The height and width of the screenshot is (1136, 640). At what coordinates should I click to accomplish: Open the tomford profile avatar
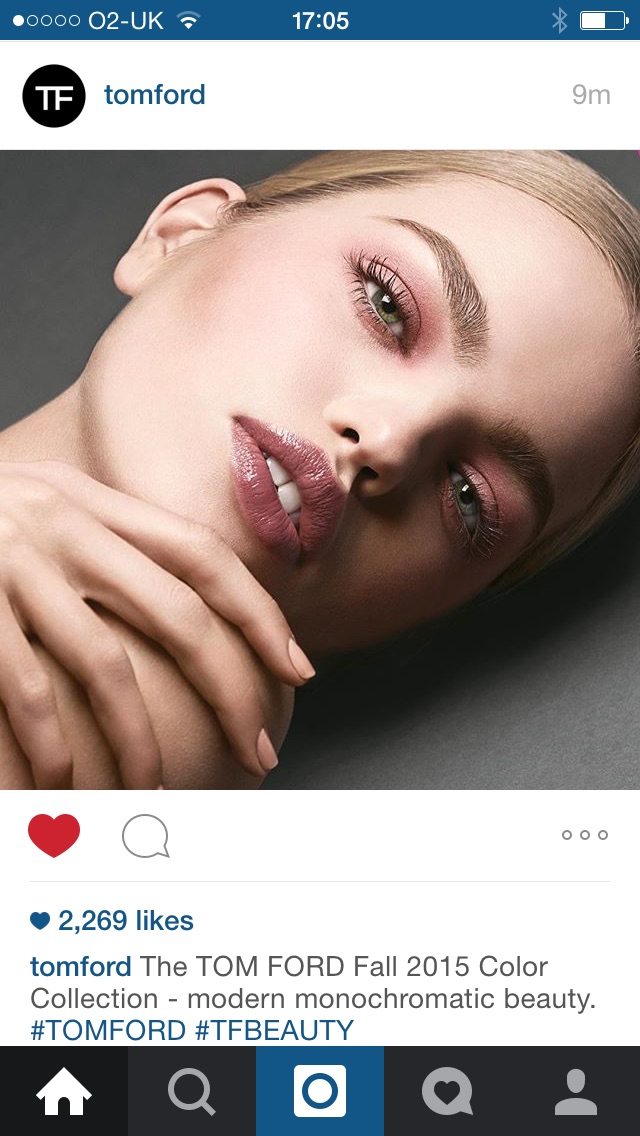pyautogui.click(x=54, y=96)
